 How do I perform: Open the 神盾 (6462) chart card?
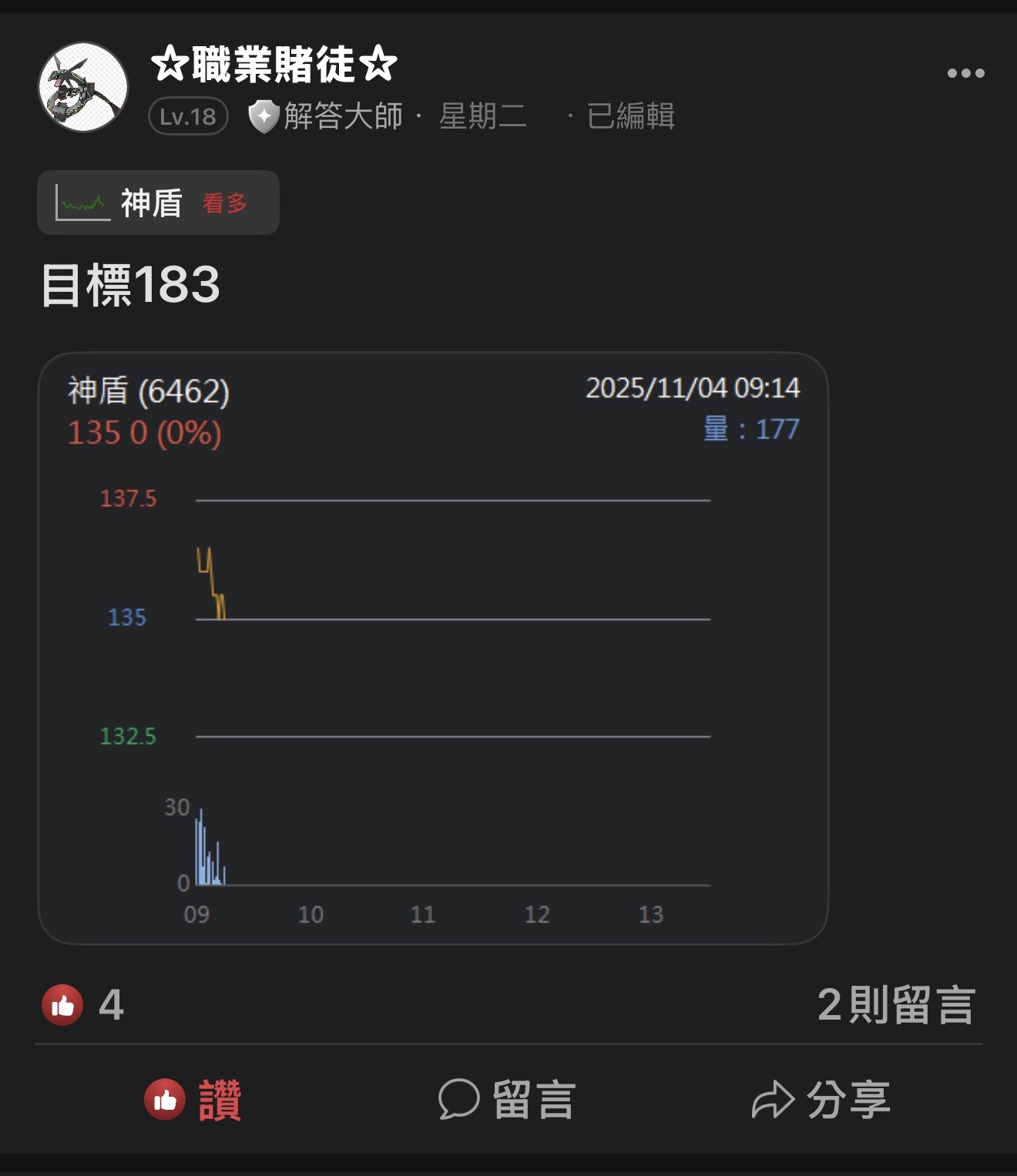click(x=433, y=648)
